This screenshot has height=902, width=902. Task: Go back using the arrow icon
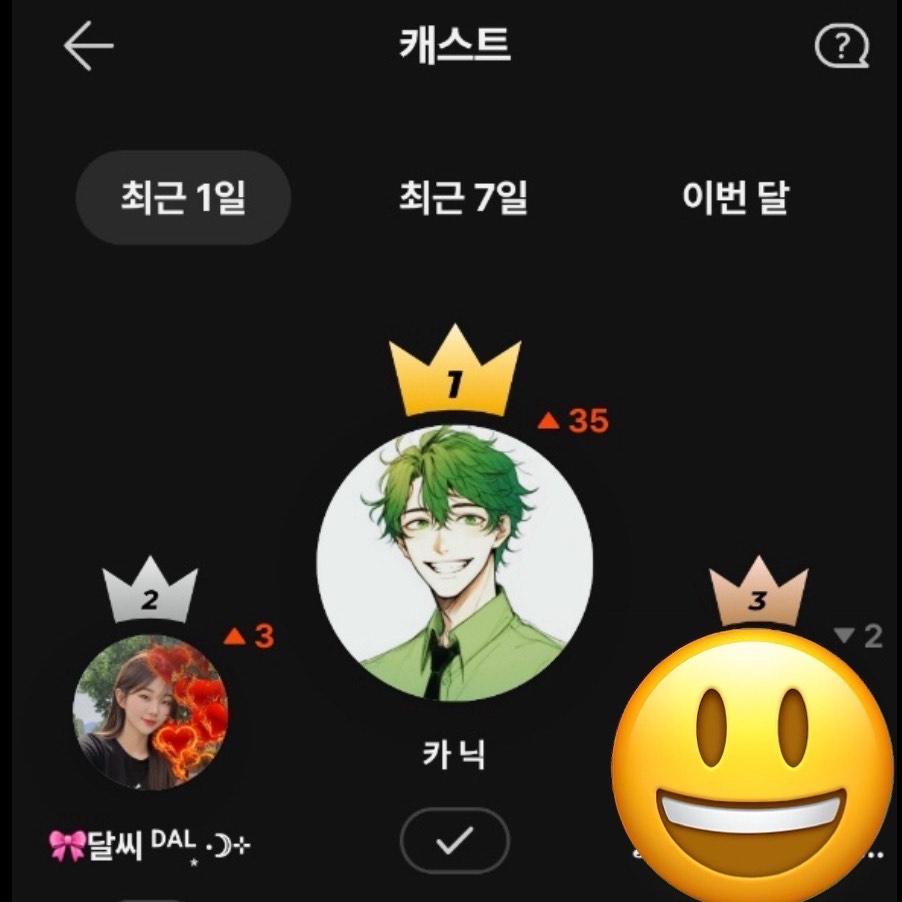click(x=88, y=46)
